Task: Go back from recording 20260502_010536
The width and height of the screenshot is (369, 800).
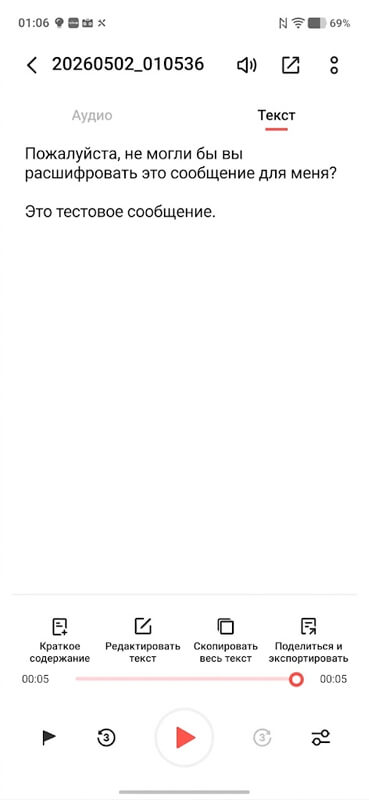Action: (32, 65)
